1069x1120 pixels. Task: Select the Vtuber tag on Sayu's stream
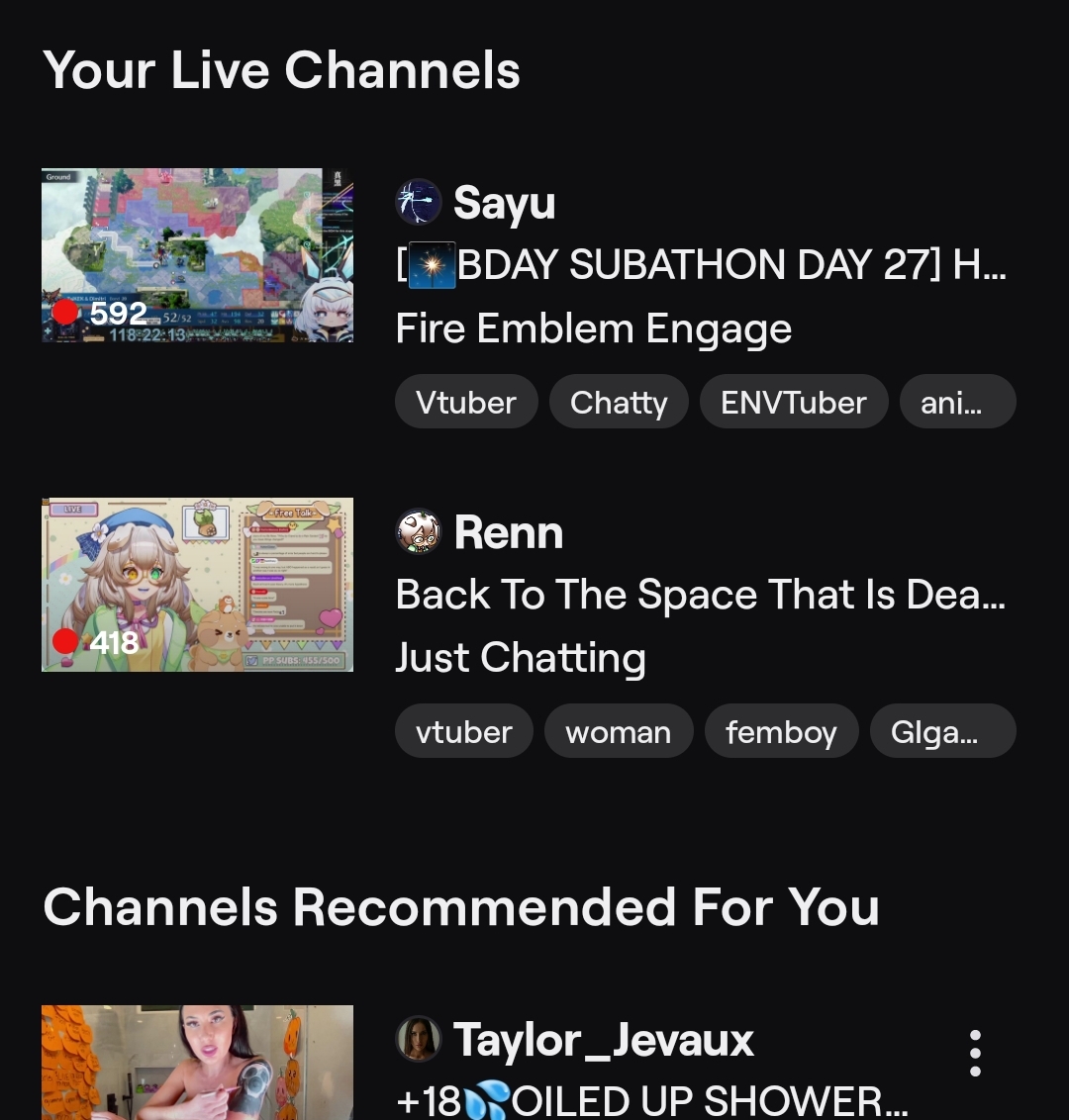click(466, 402)
